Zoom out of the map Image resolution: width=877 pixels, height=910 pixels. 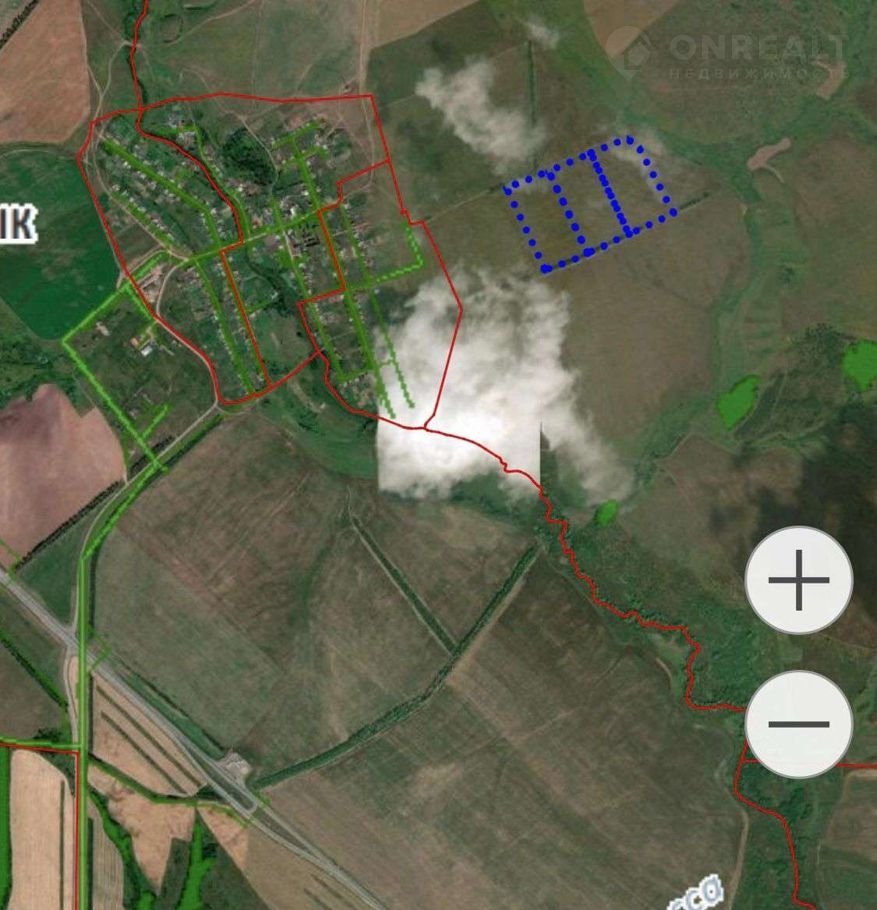click(x=799, y=724)
